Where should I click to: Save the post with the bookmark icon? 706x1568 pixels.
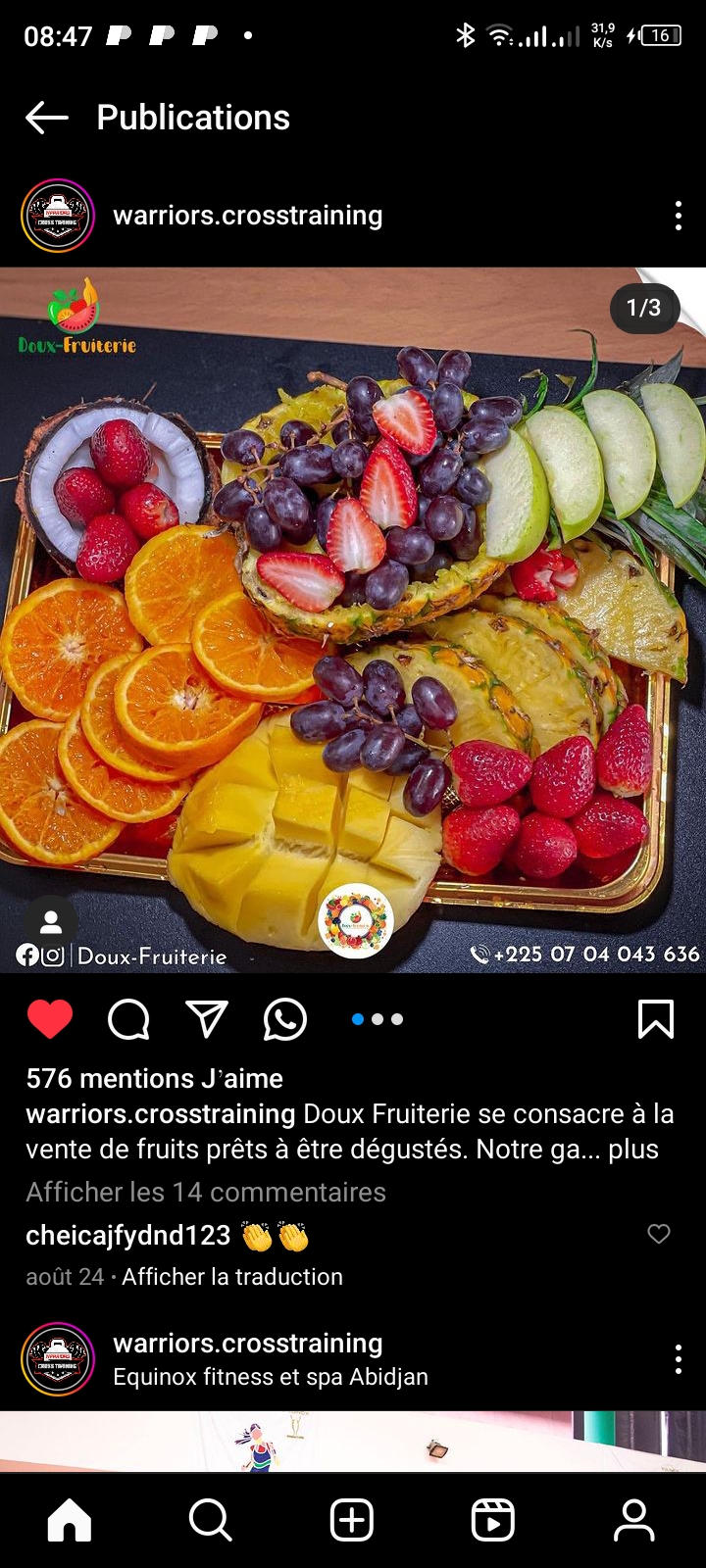(655, 1019)
